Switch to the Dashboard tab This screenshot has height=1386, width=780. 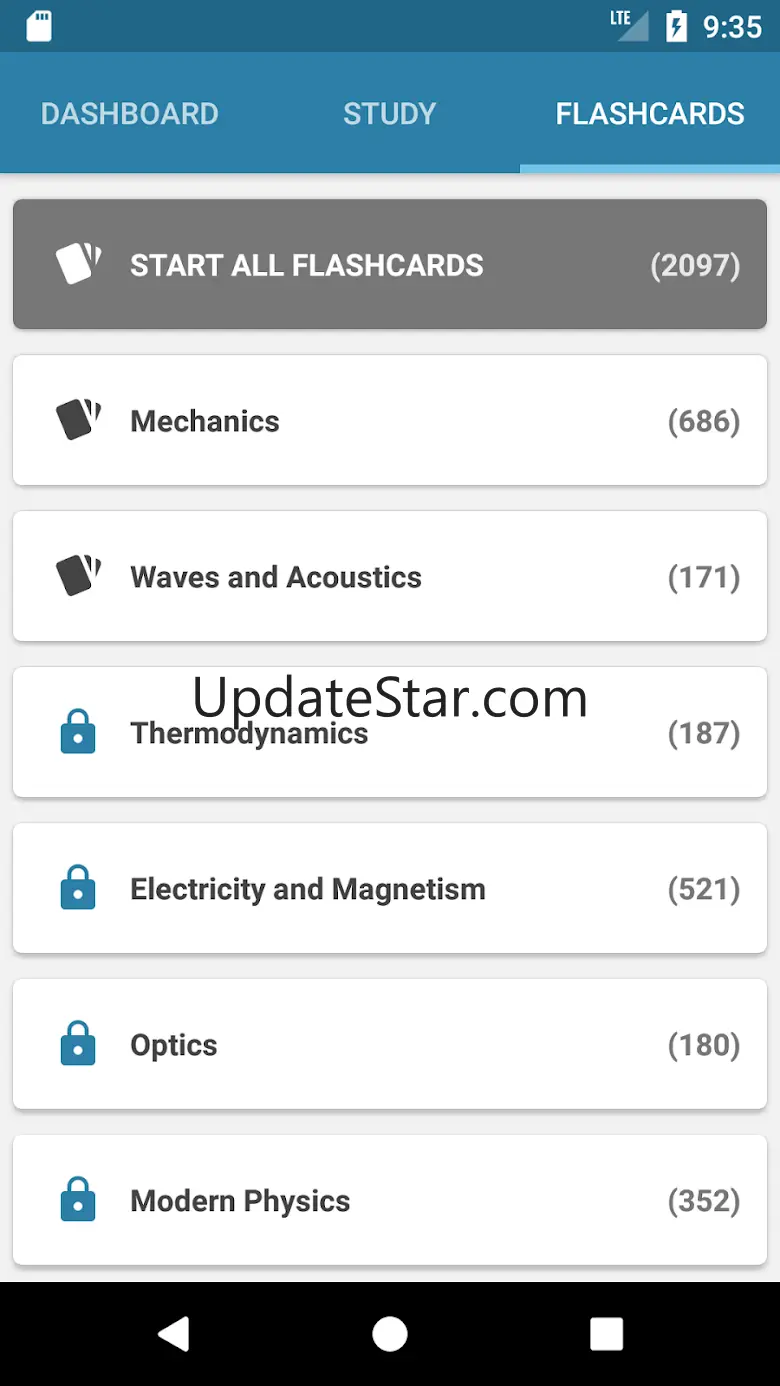(130, 114)
